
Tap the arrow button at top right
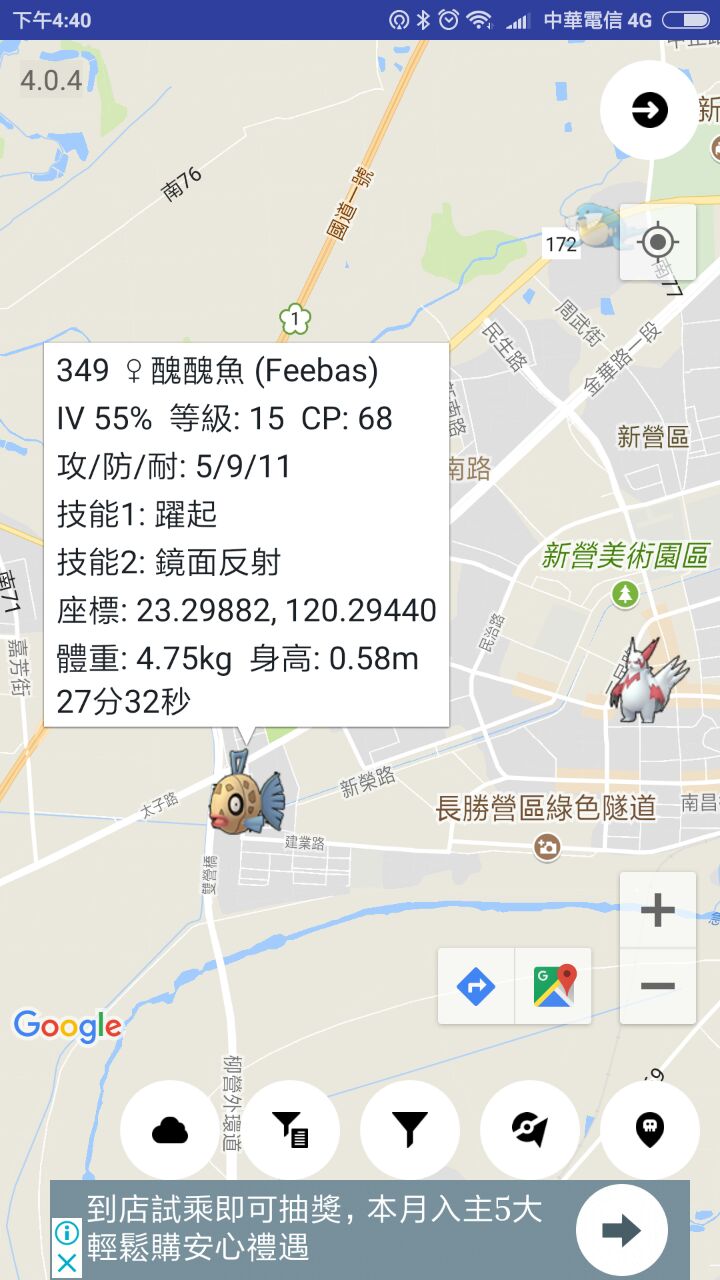(x=649, y=110)
